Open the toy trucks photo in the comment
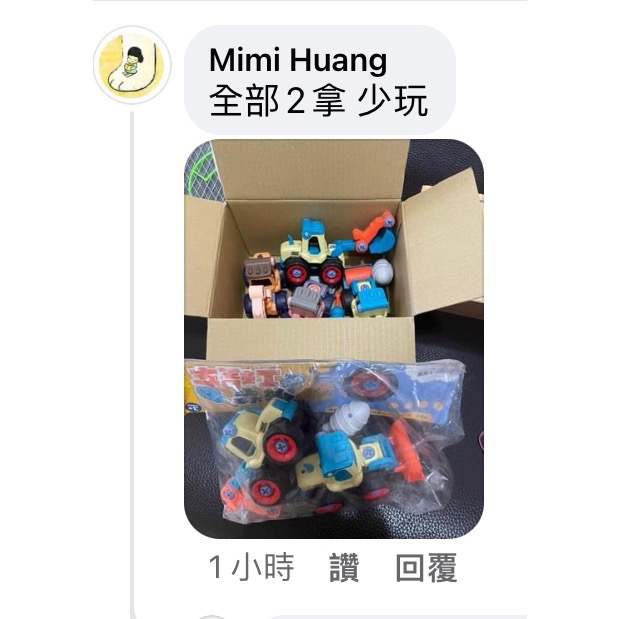Image resolution: width=619 pixels, height=619 pixels. pos(333,338)
